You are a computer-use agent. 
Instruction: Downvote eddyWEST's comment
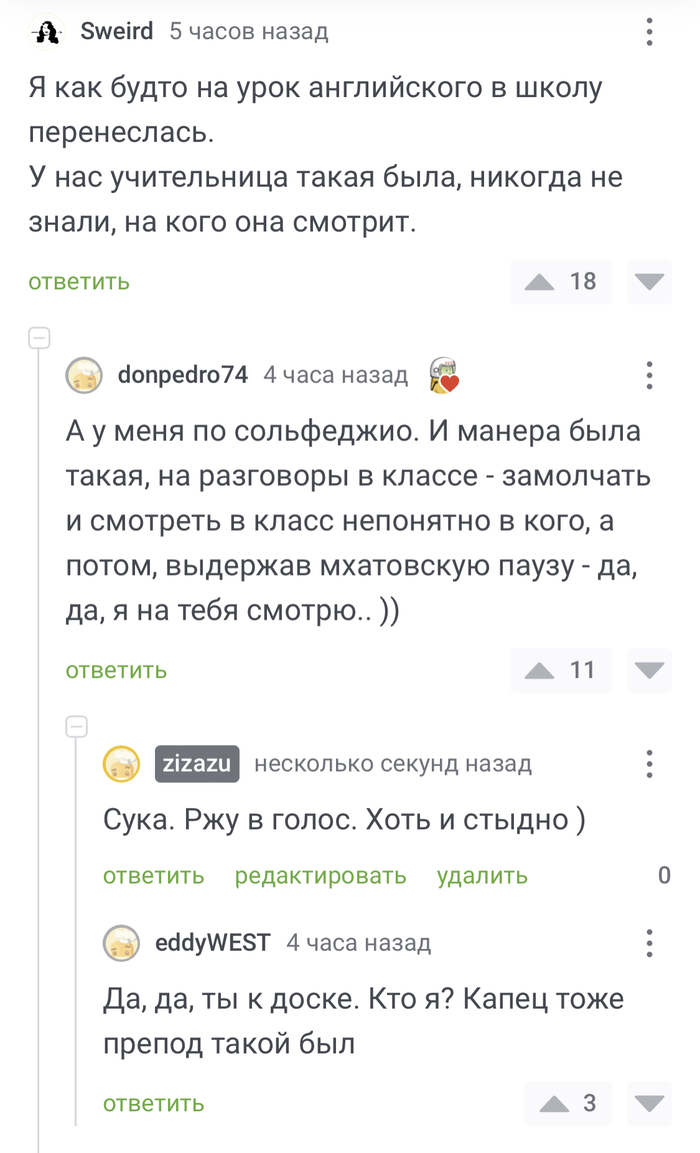pyautogui.click(x=650, y=1104)
